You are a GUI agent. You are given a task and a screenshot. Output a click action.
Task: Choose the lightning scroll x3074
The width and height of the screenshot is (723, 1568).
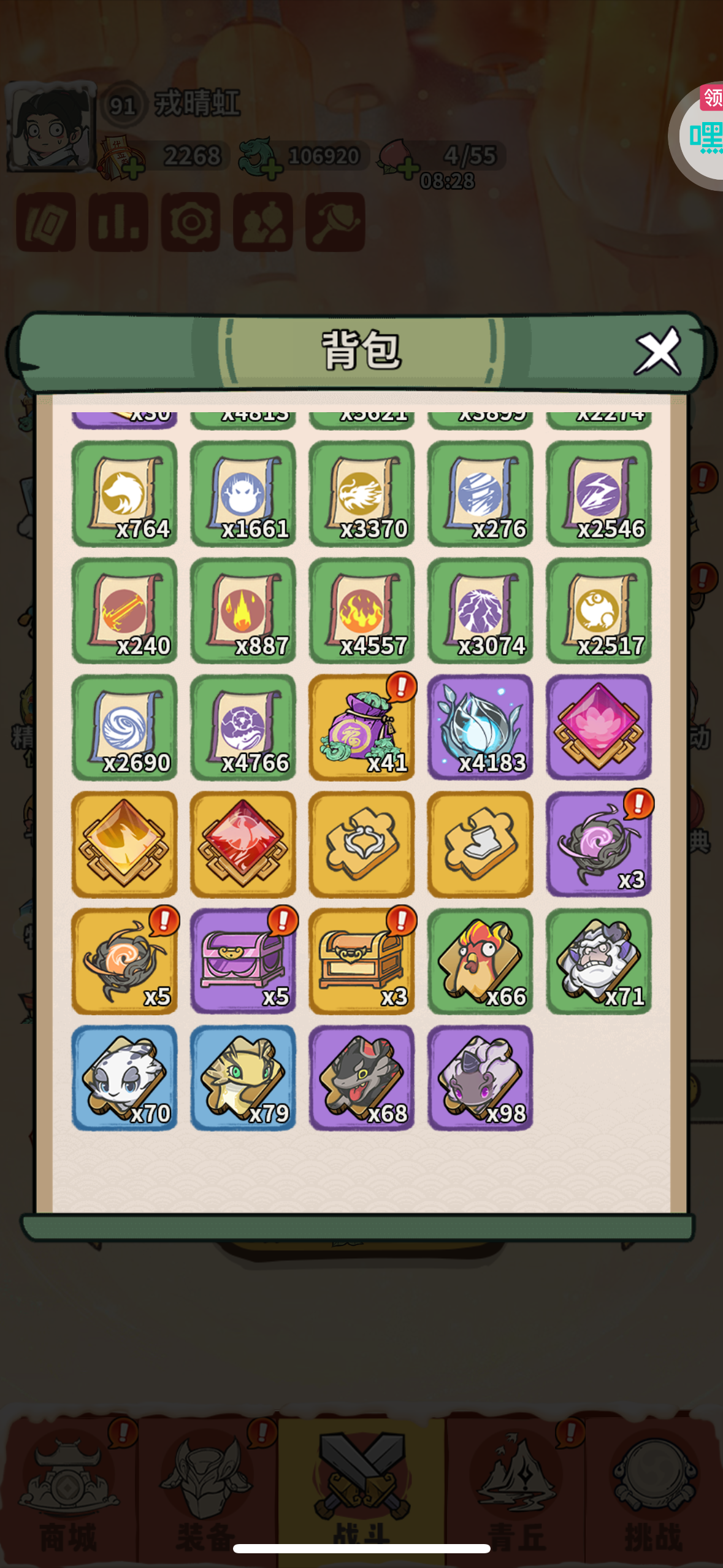coord(480,610)
